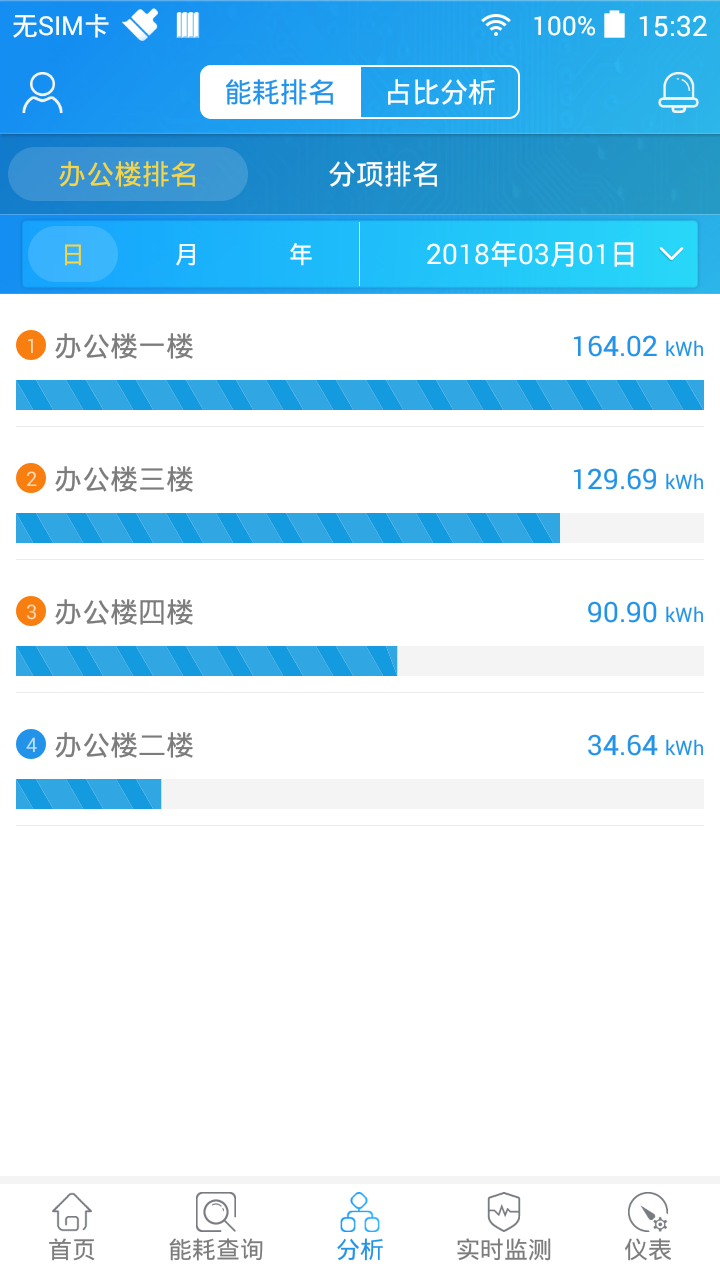Tap the Wi-Fi status icon

point(497,25)
